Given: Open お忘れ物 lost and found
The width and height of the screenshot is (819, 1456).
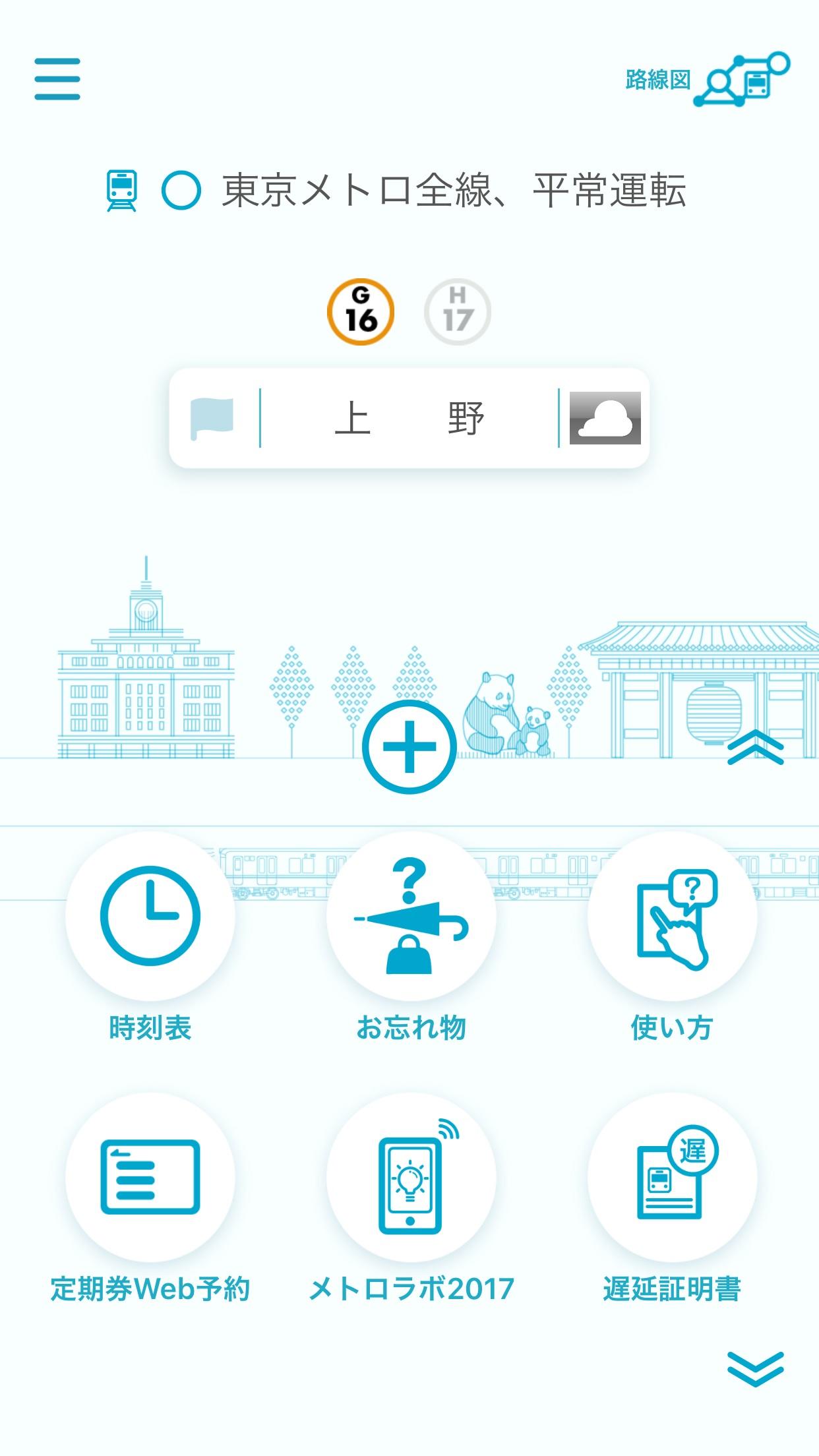Looking at the screenshot, I should [x=411, y=936].
